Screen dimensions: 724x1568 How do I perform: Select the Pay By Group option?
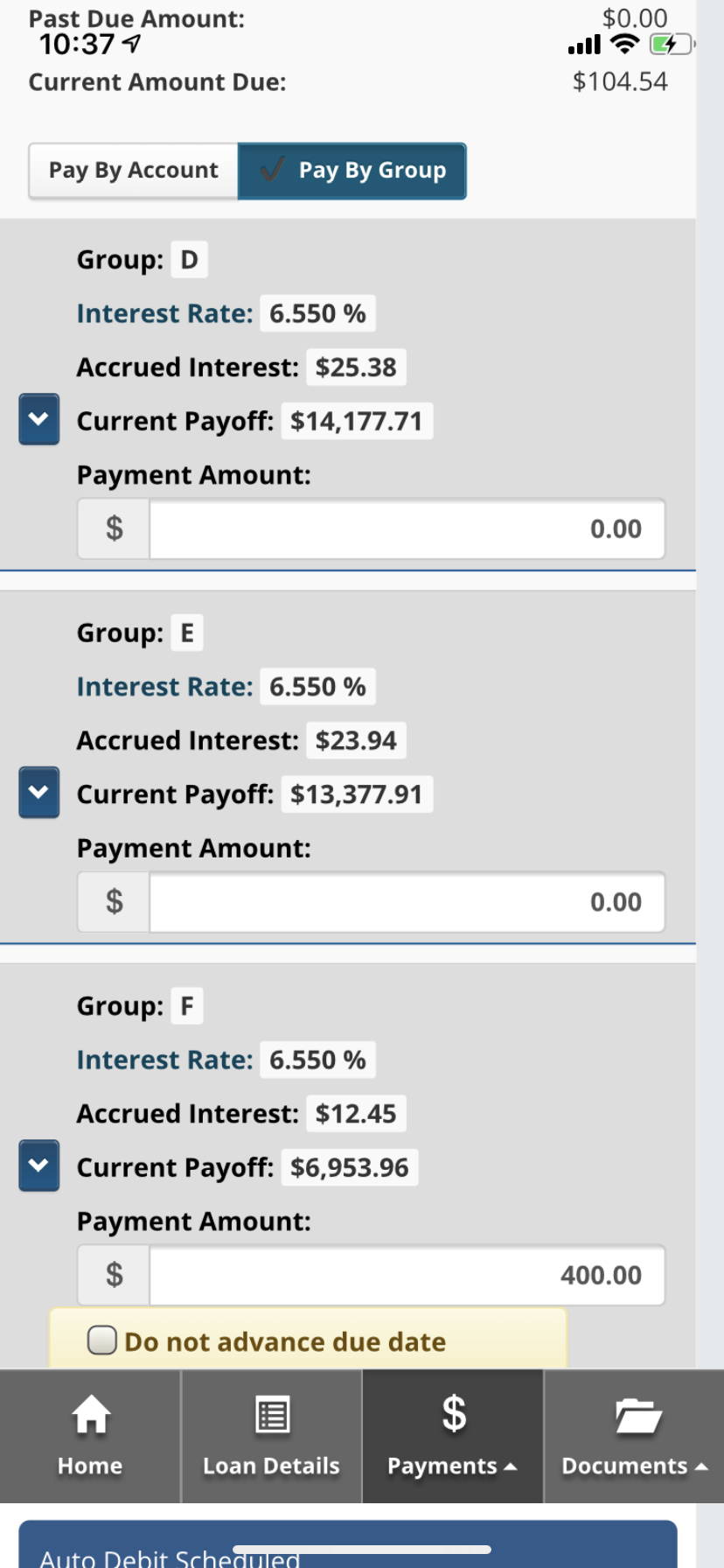[352, 171]
